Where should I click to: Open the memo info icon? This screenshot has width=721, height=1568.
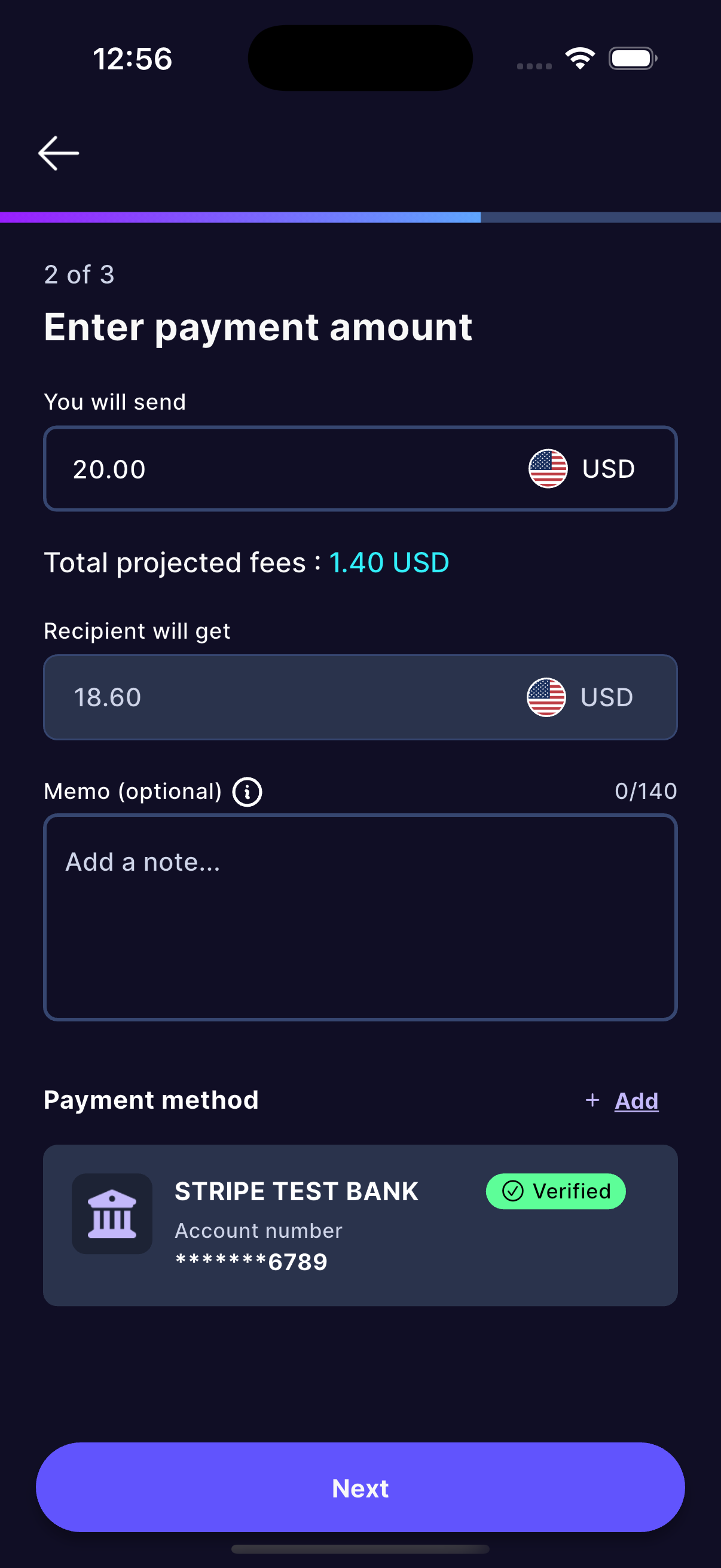pos(247,792)
